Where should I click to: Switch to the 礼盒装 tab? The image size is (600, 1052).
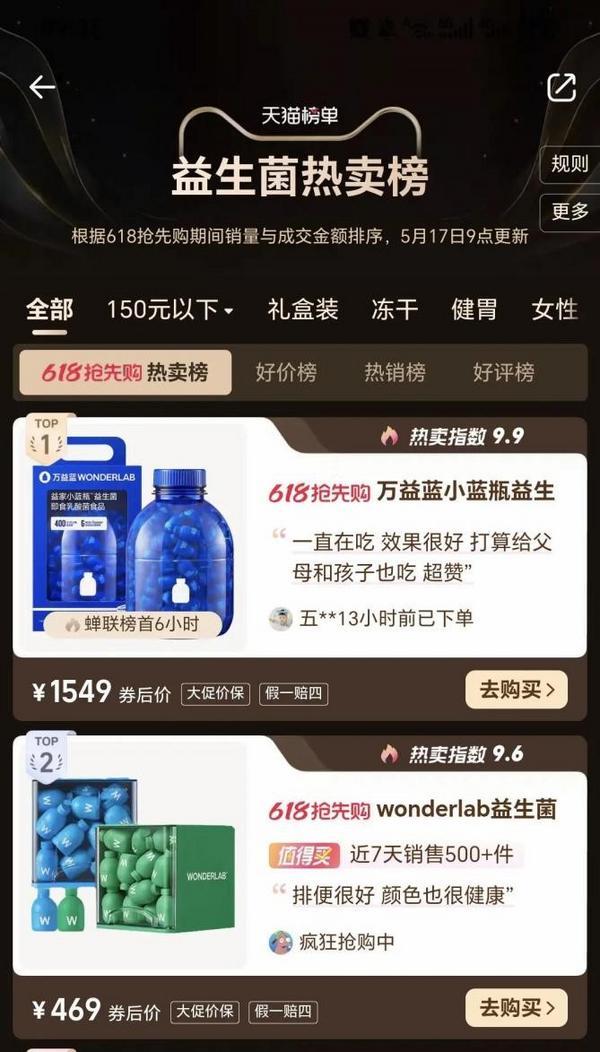coord(303,309)
